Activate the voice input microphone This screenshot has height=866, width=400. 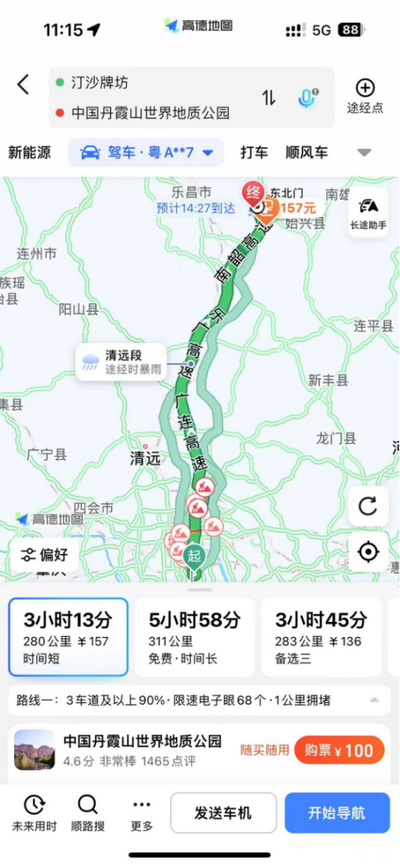pyautogui.click(x=306, y=98)
